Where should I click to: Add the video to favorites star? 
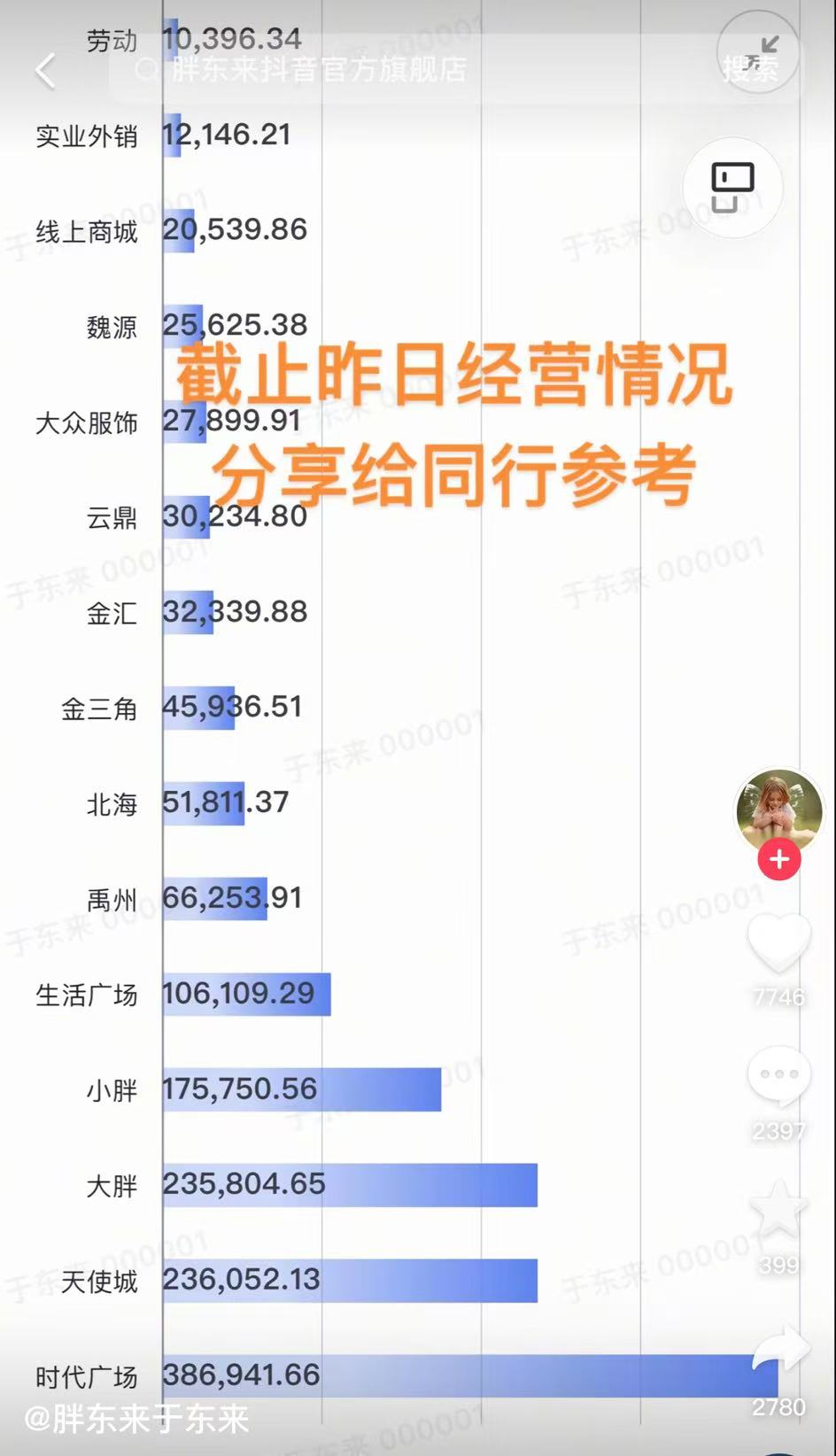click(x=779, y=1211)
